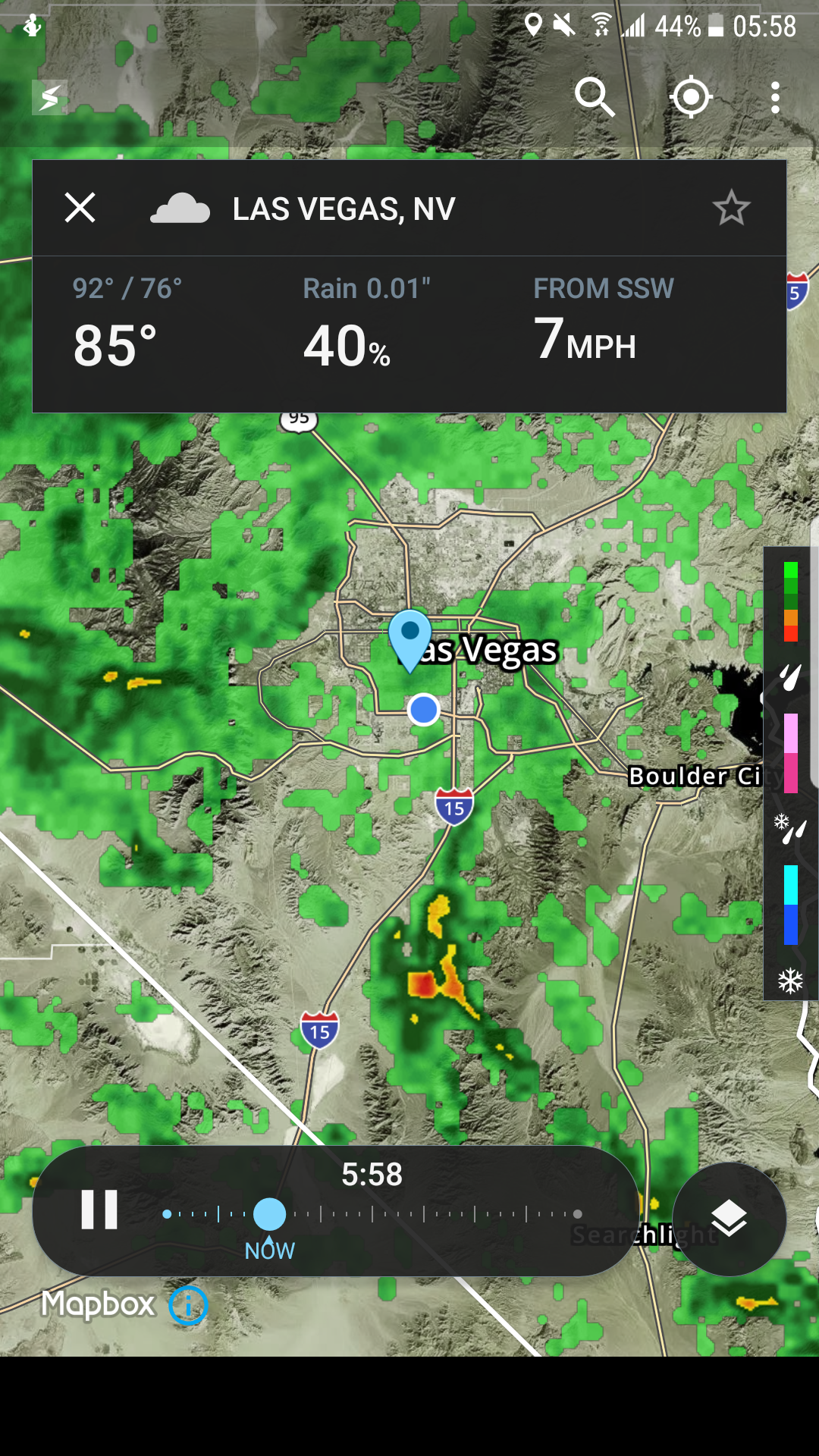This screenshot has width=819, height=1456.
Task: Pause the radar animation
Action: point(99,1210)
